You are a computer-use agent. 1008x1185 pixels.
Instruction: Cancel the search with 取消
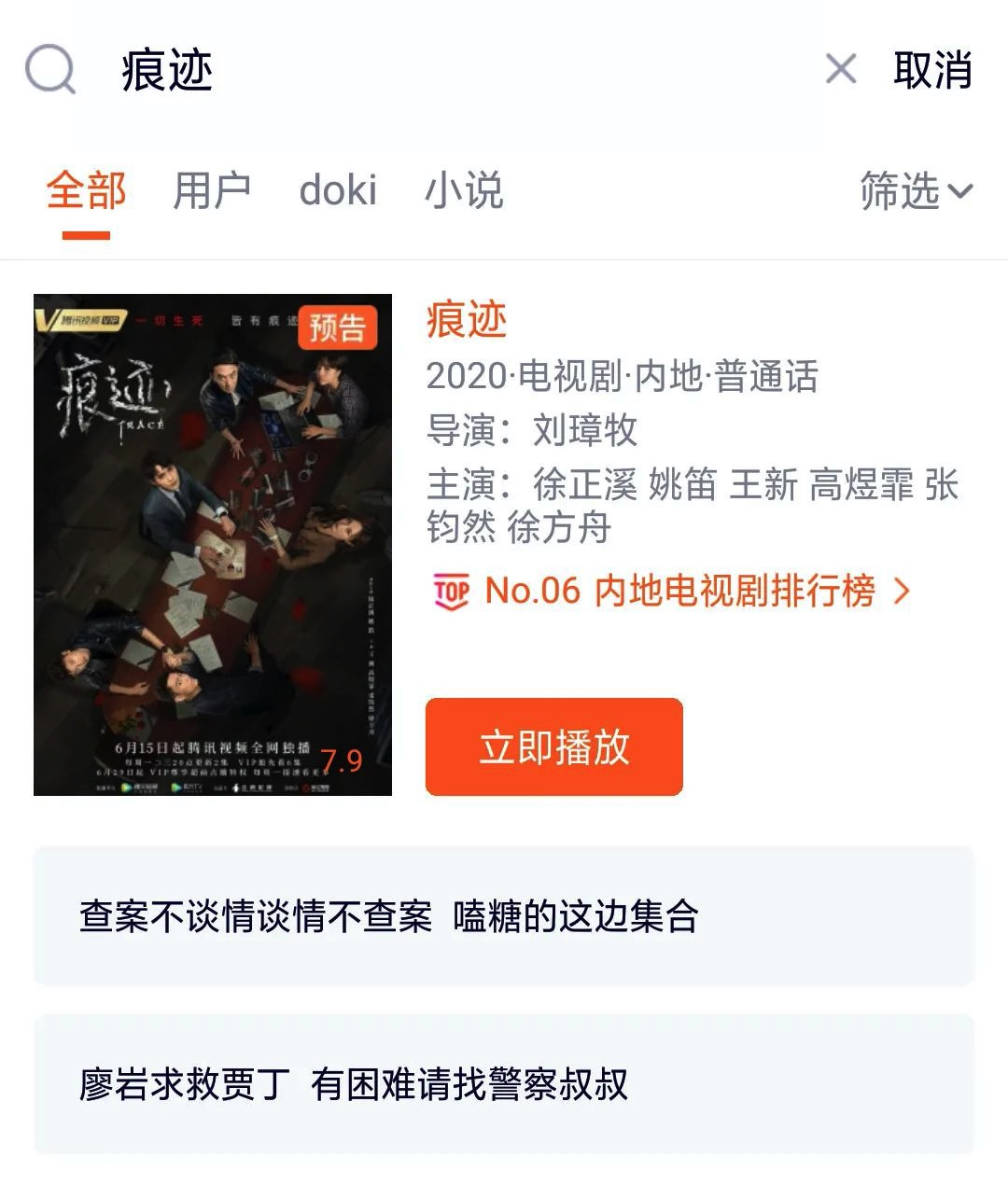pos(932,71)
